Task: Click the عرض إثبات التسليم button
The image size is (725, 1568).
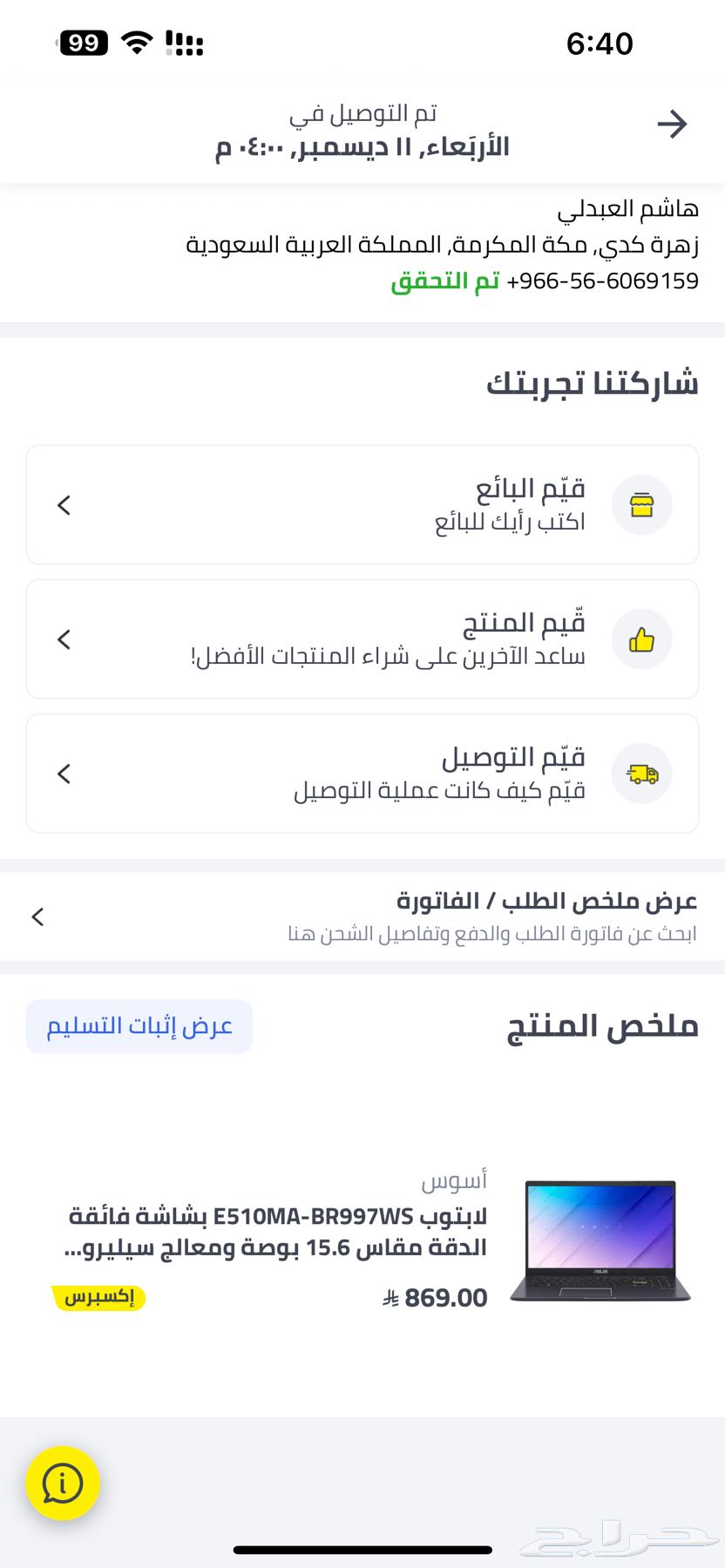Action: tap(139, 1026)
